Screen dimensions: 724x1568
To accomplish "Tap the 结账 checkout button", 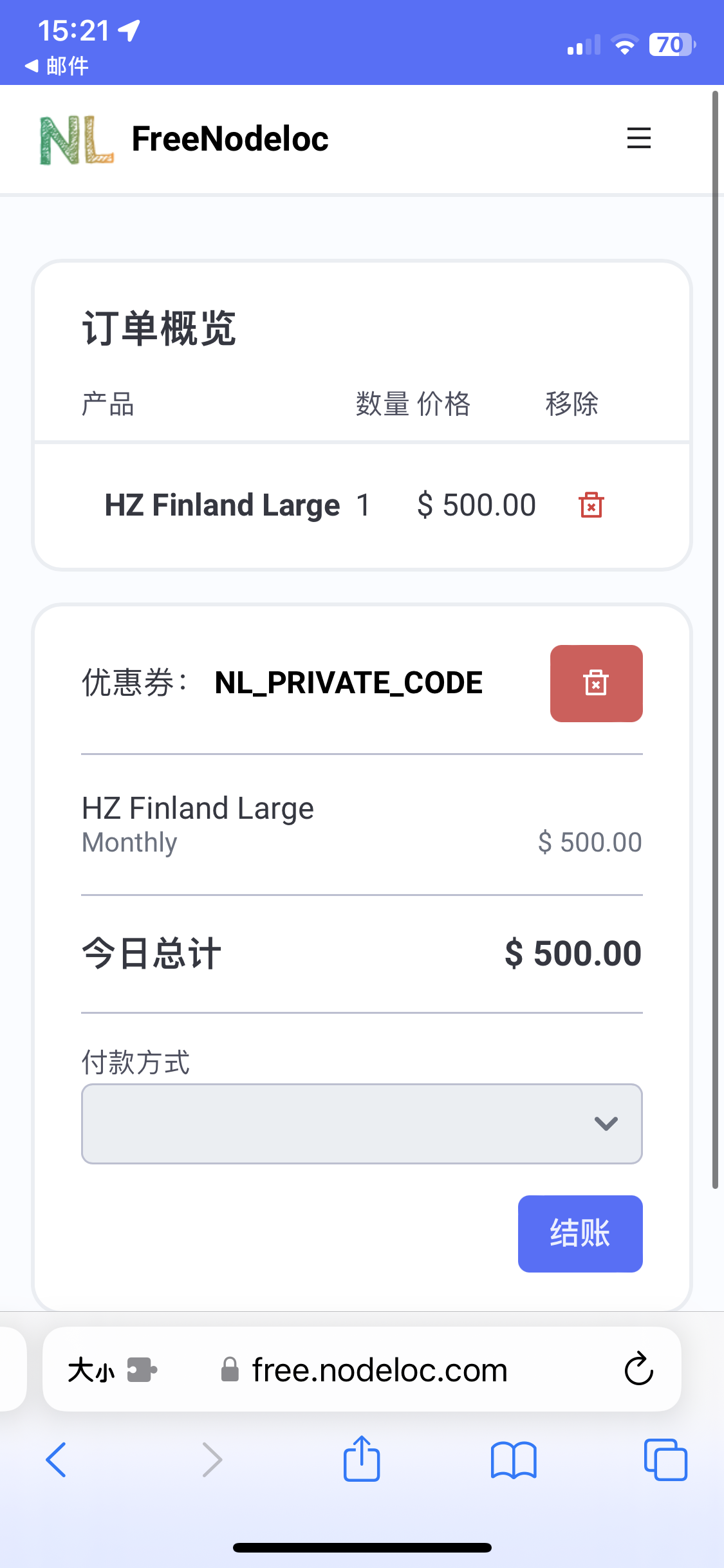I will (580, 1233).
